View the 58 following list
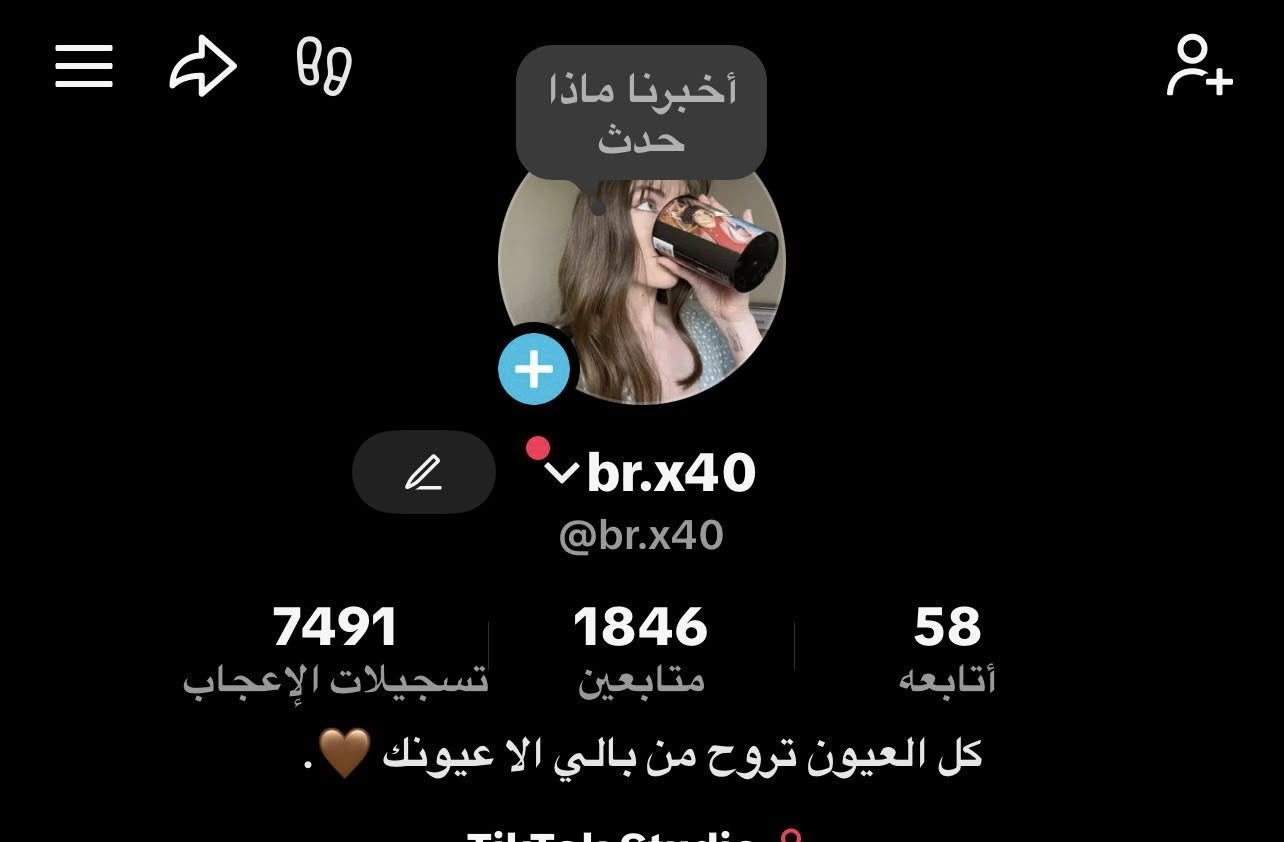 [947, 648]
